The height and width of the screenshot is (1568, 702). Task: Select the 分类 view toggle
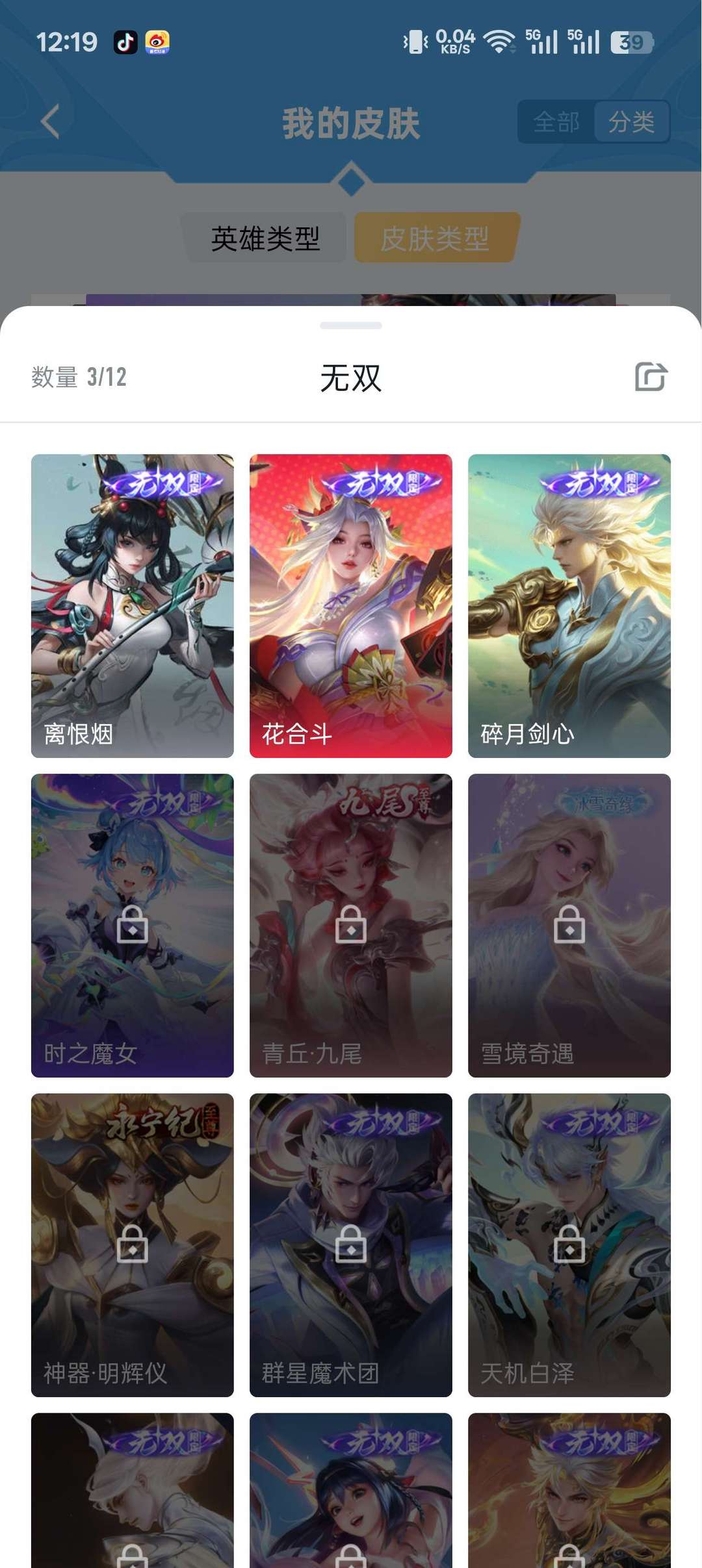631,121
